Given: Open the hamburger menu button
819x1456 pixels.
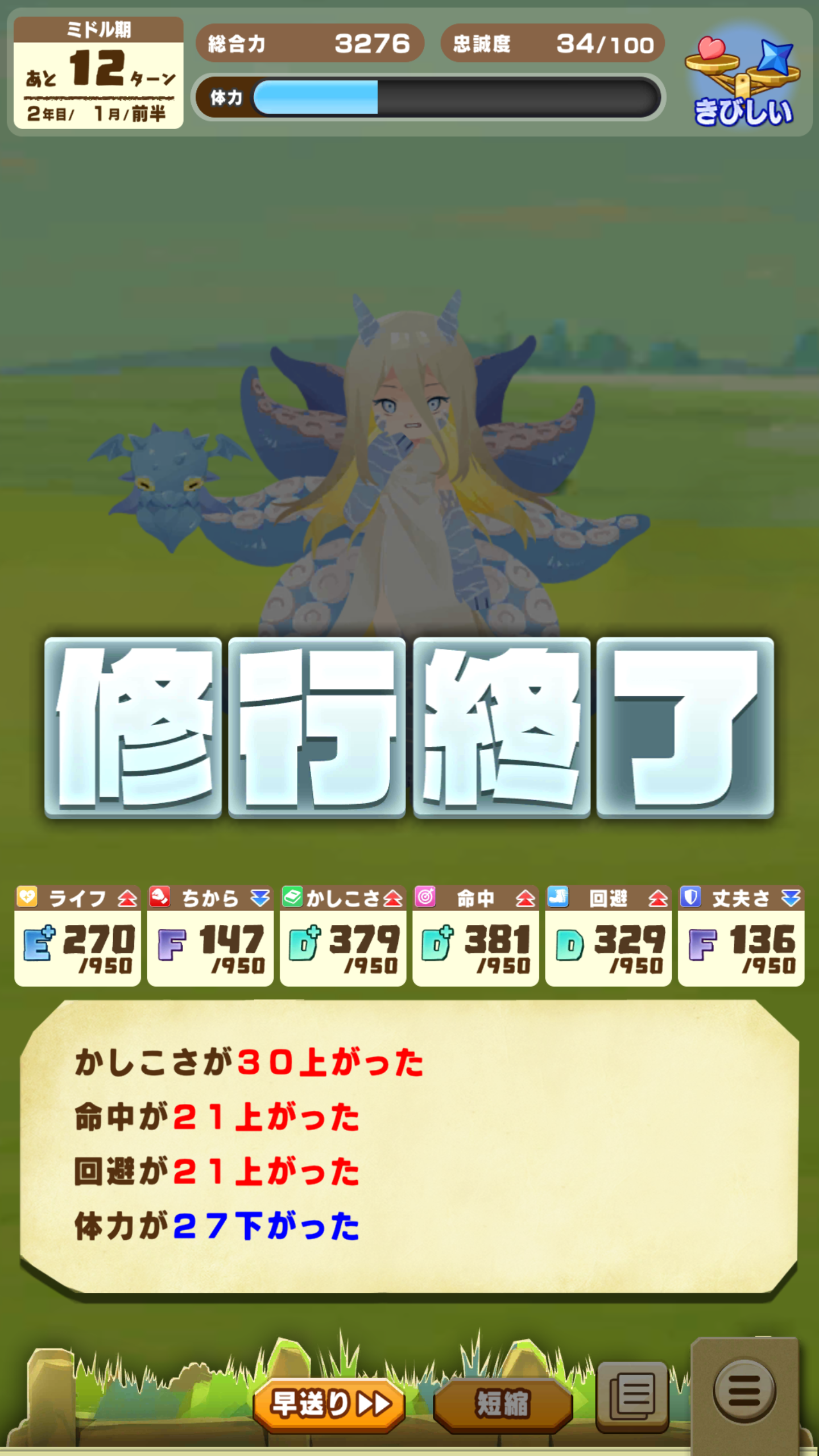Looking at the screenshot, I should point(744,1391).
